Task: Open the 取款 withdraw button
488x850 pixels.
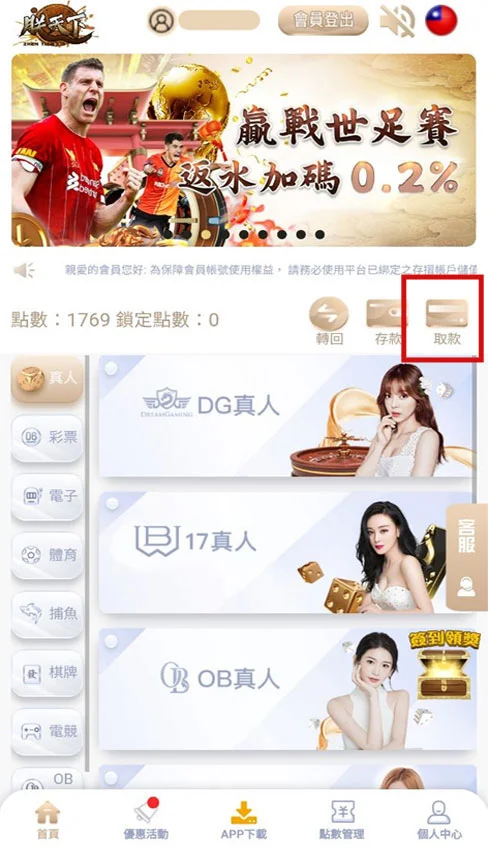Action: (x=447, y=323)
